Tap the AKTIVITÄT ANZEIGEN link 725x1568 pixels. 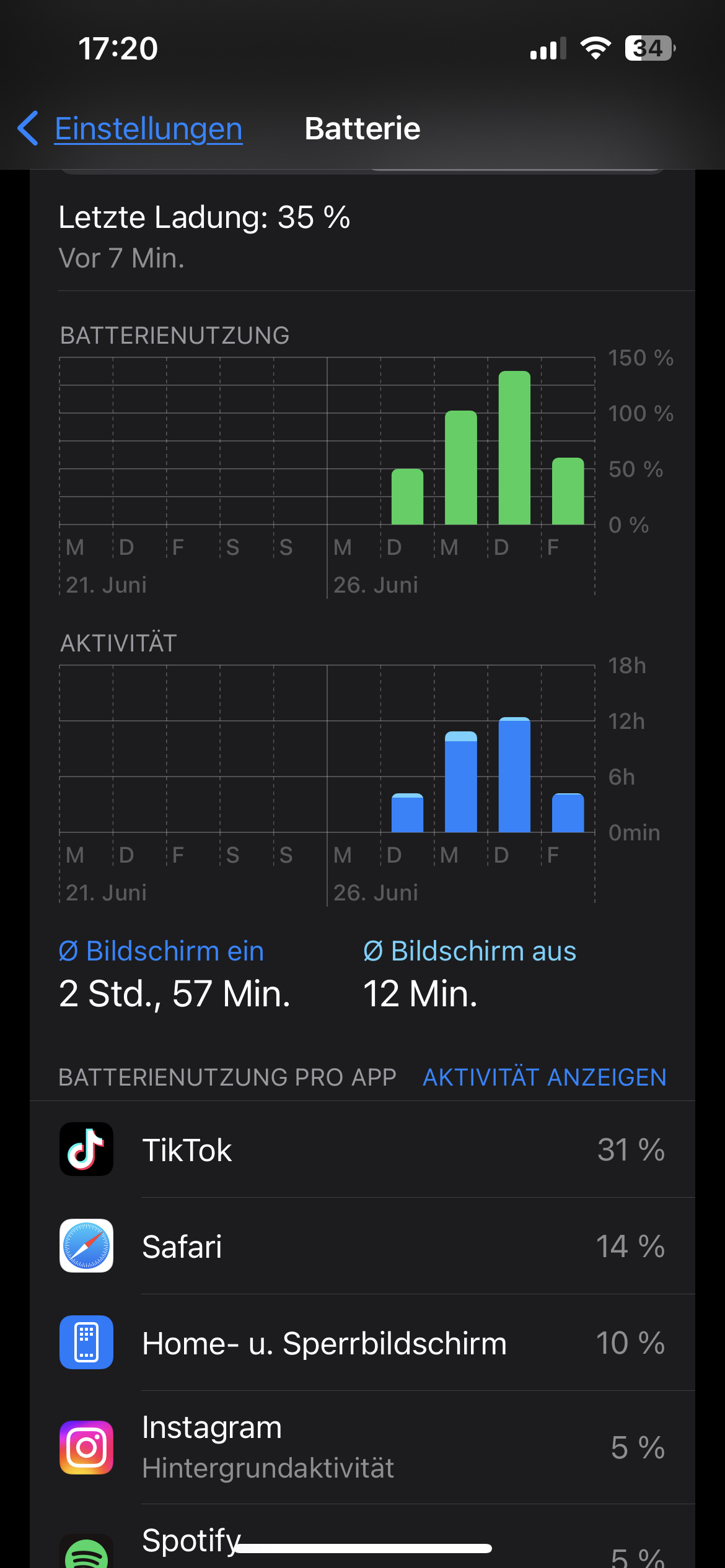[544, 1078]
